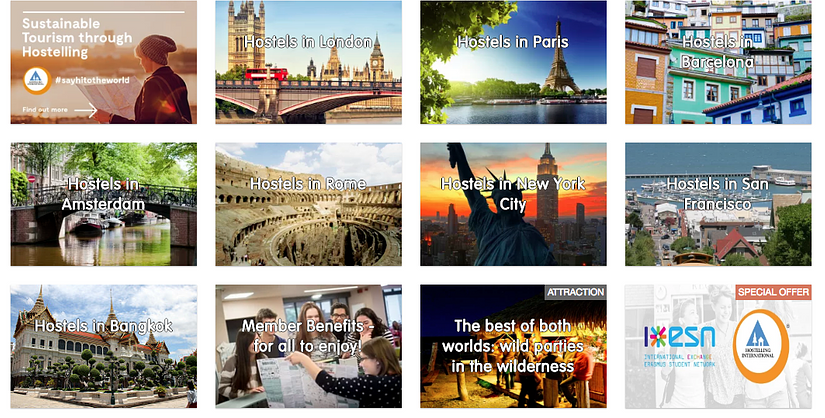Select the Hostels in Paris card

tap(513, 62)
